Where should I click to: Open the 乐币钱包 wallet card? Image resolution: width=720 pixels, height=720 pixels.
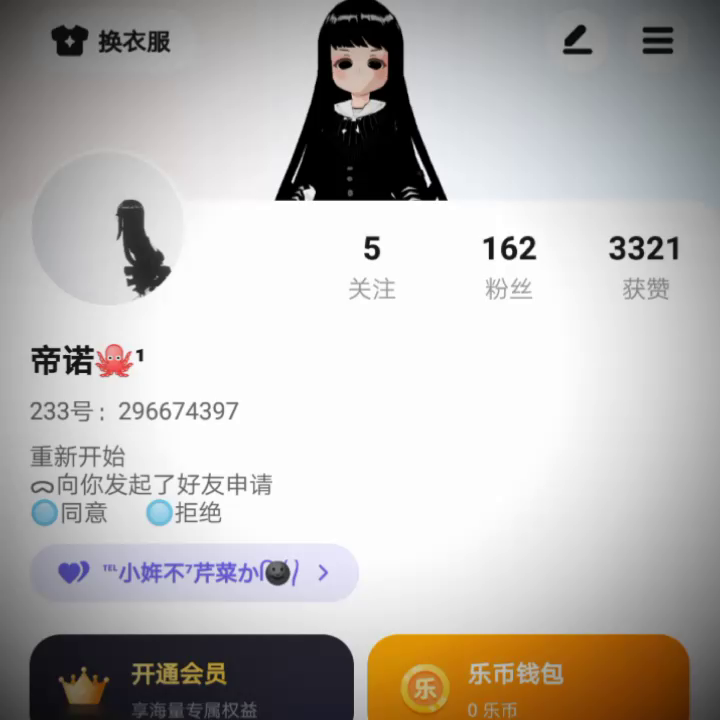click(x=528, y=682)
